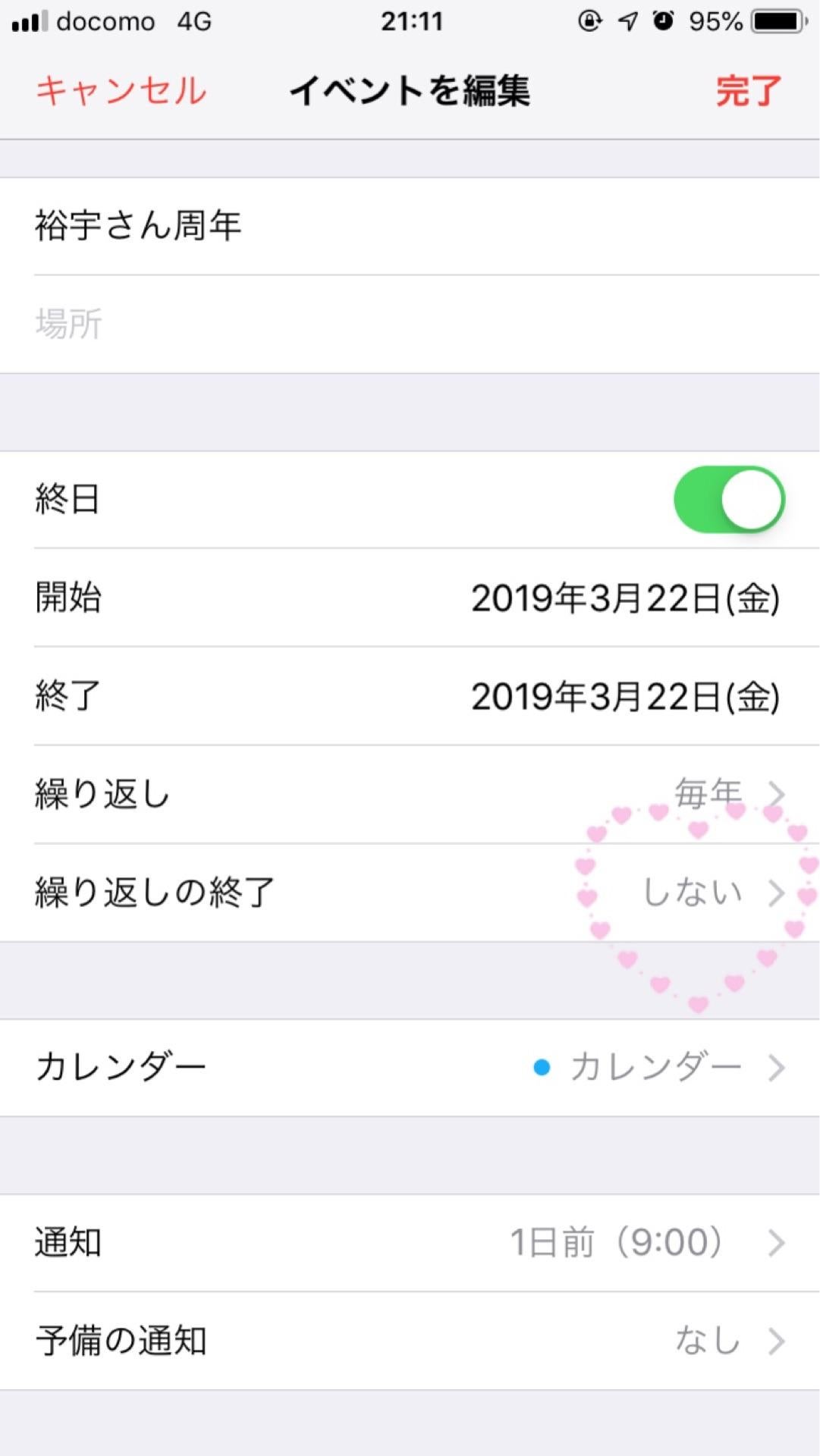The image size is (820, 1456).
Task: Tap 完了 to save the event
Action: (x=748, y=89)
